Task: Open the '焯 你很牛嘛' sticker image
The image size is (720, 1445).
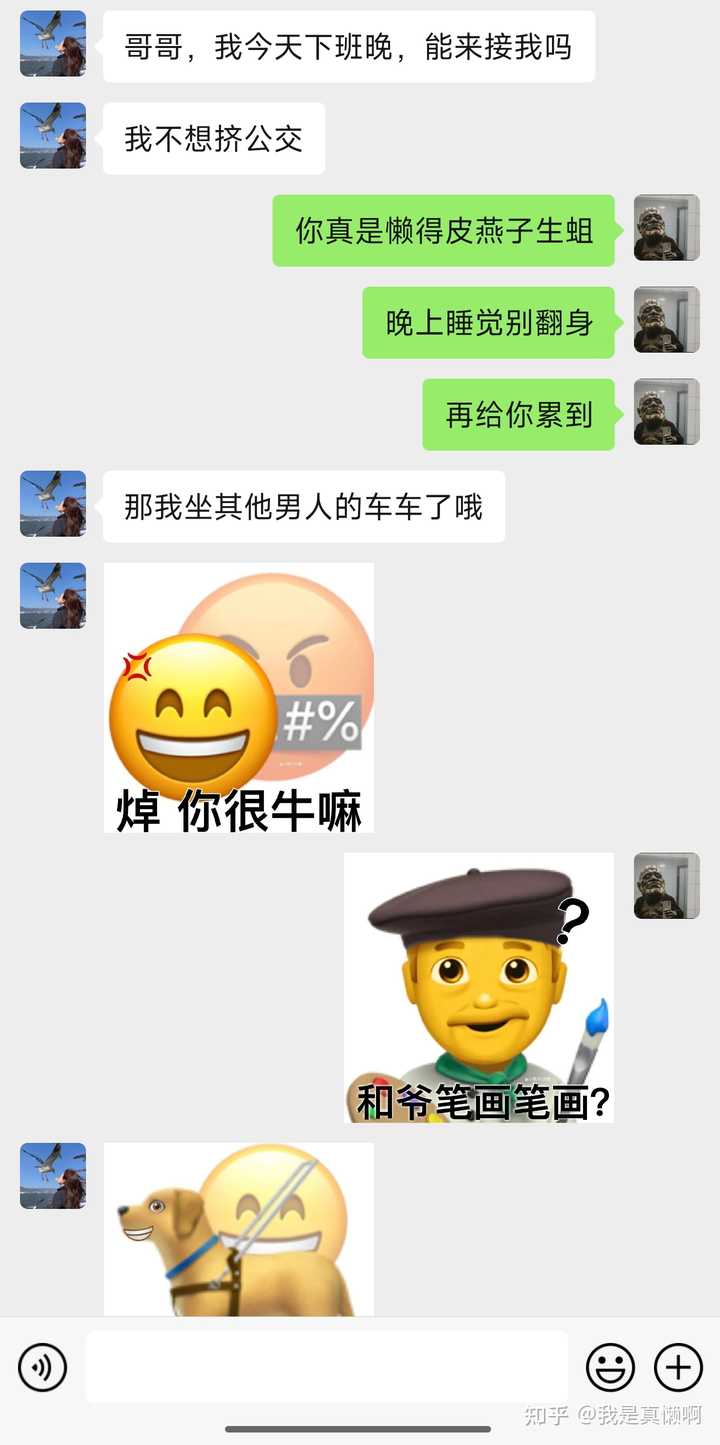Action: pyautogui.click(x=239, y=698)
